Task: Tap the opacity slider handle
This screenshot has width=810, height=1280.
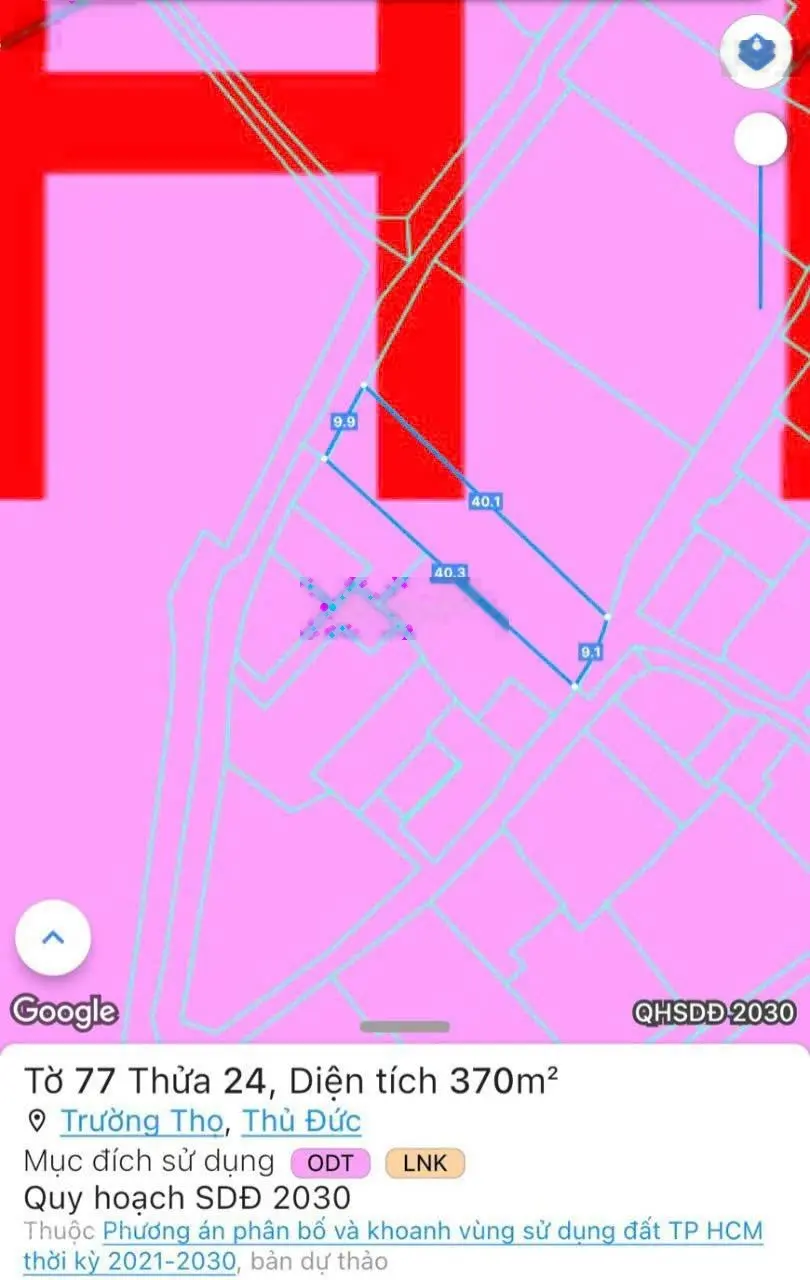Action: tap(760, 140)
